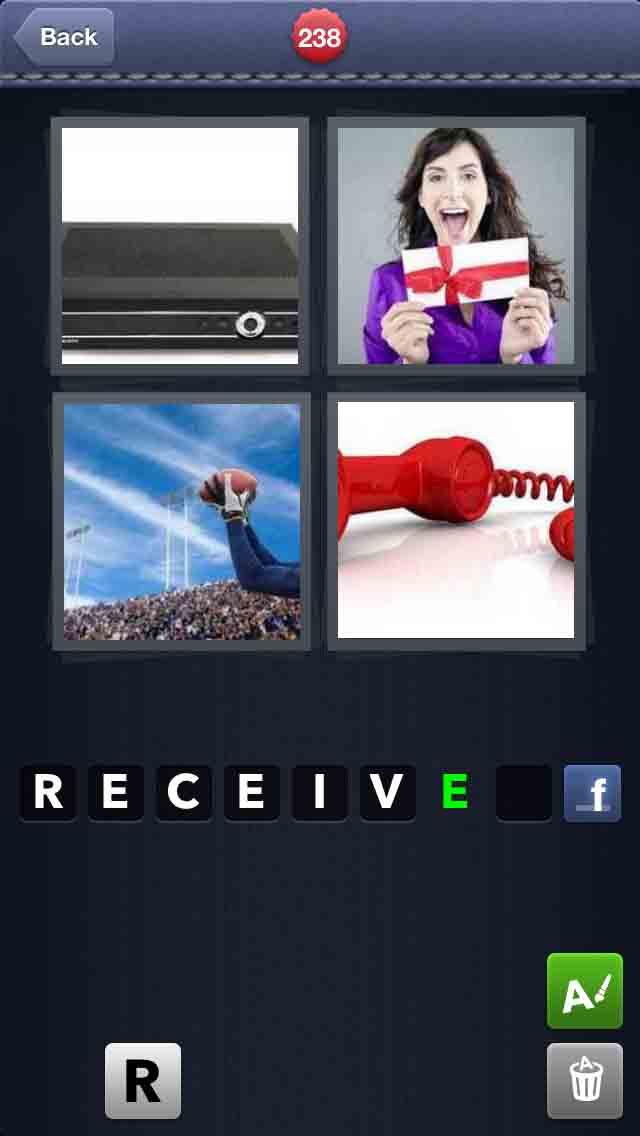The image size is (640, 1136).
Task: Enlarge the red telephone handset picture
Action: [x=456, y=520]
